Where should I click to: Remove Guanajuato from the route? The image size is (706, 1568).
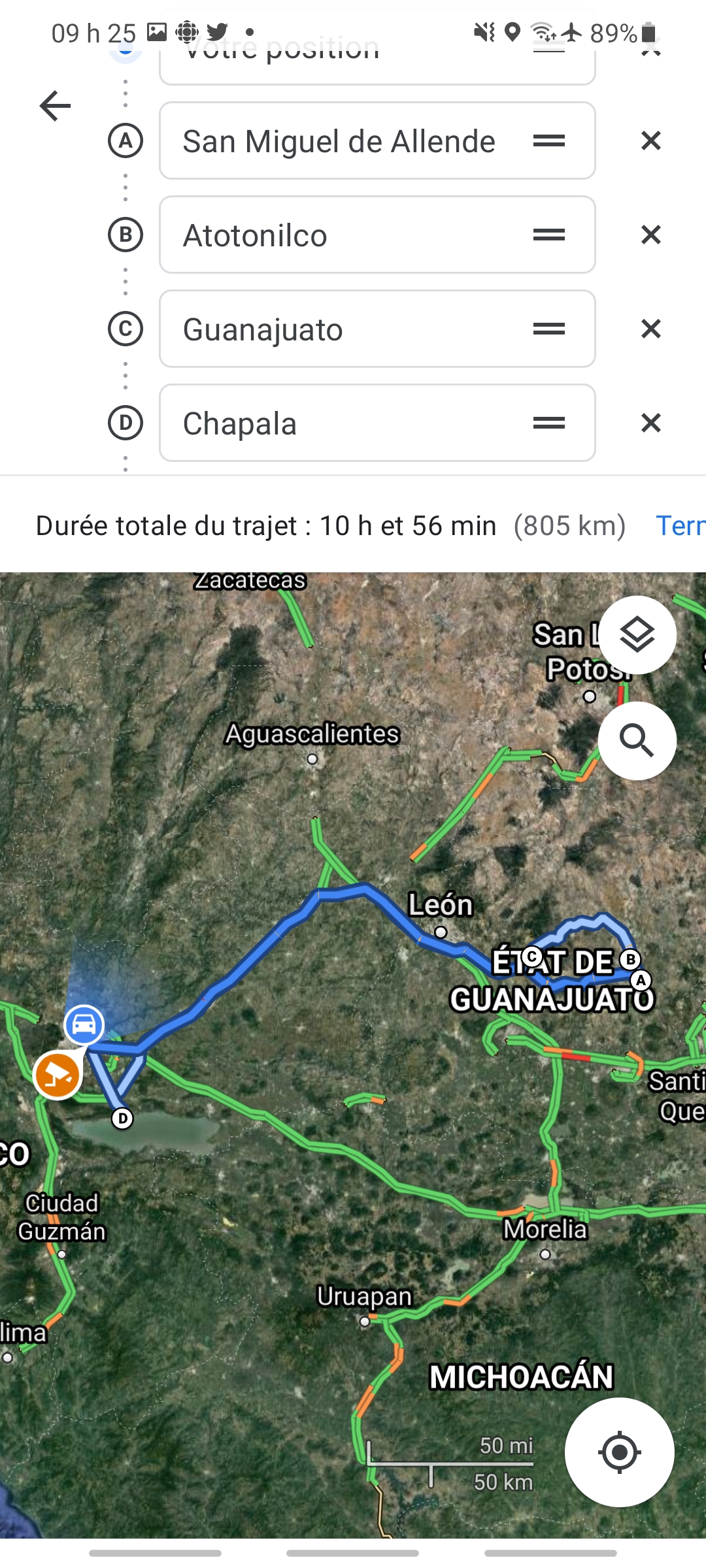pyautogui.click(x=650, y=329)
